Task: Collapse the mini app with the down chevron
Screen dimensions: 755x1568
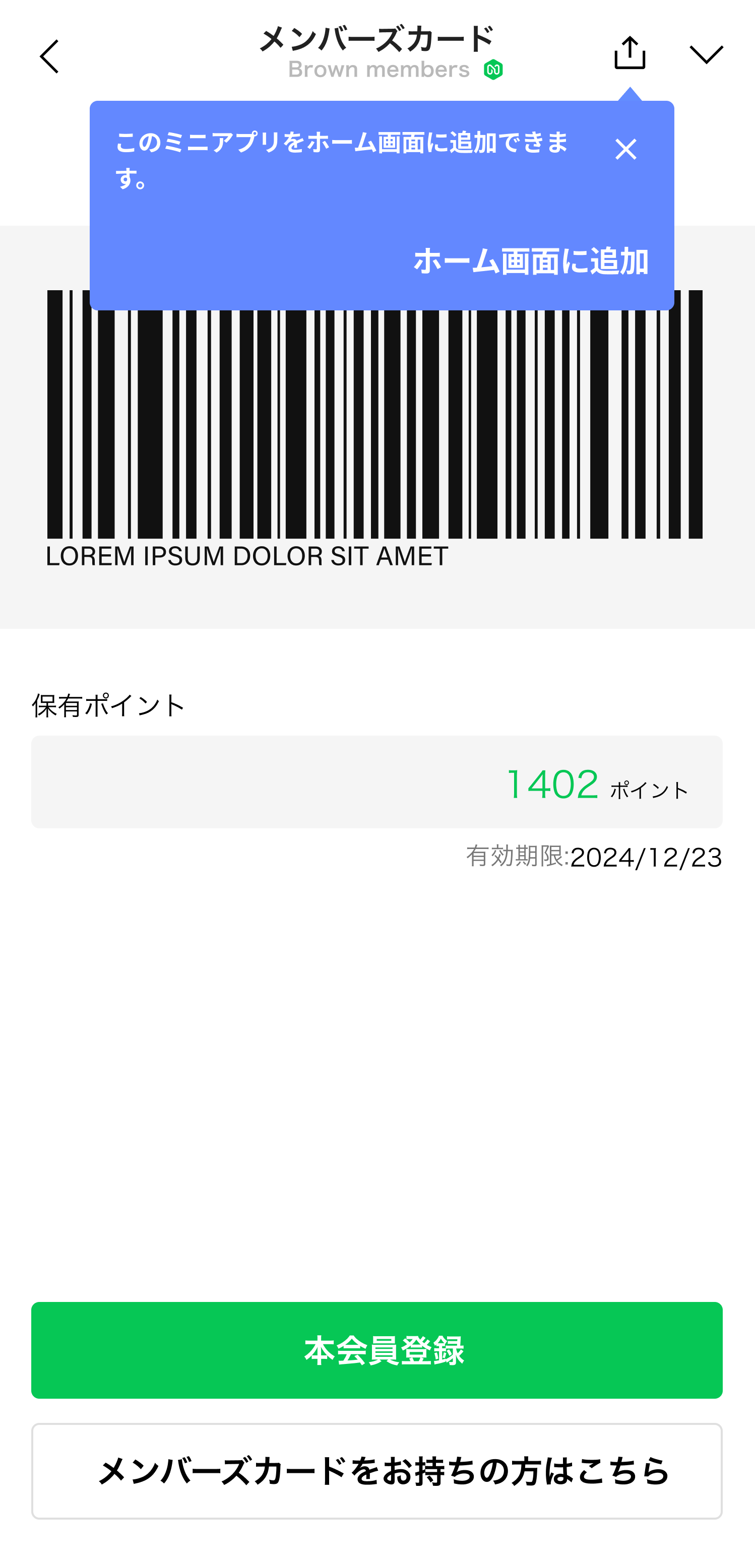Action: (x=706, y=54)
